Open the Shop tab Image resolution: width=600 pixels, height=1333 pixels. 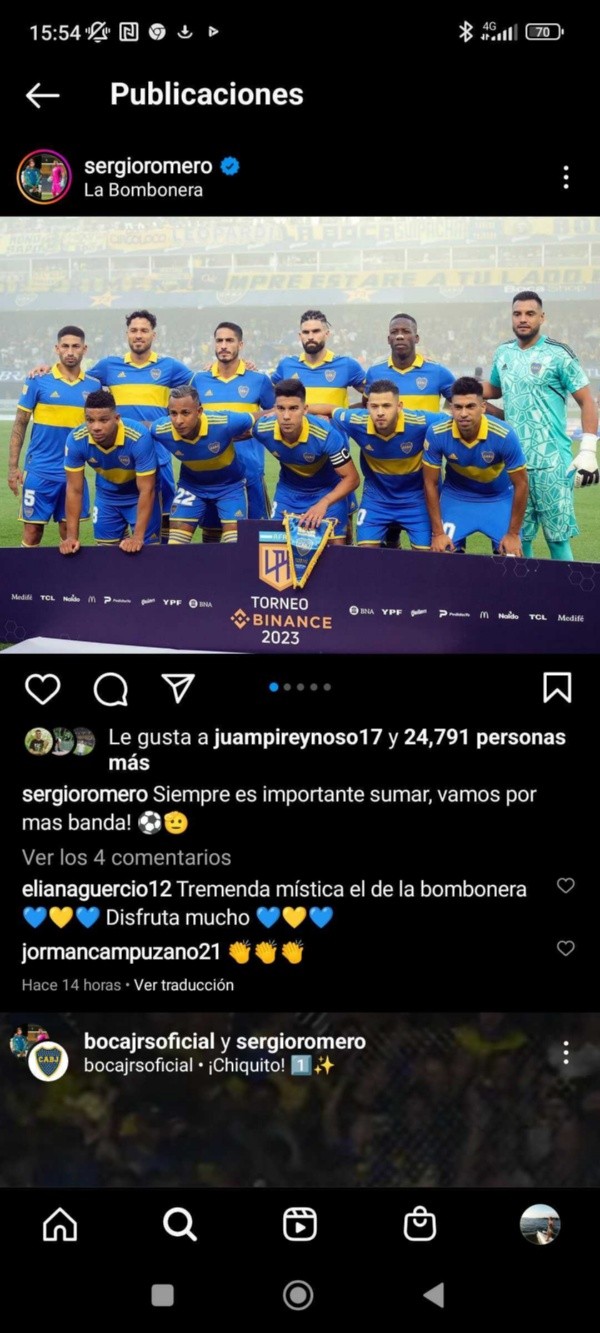[x=419, y=1224]
